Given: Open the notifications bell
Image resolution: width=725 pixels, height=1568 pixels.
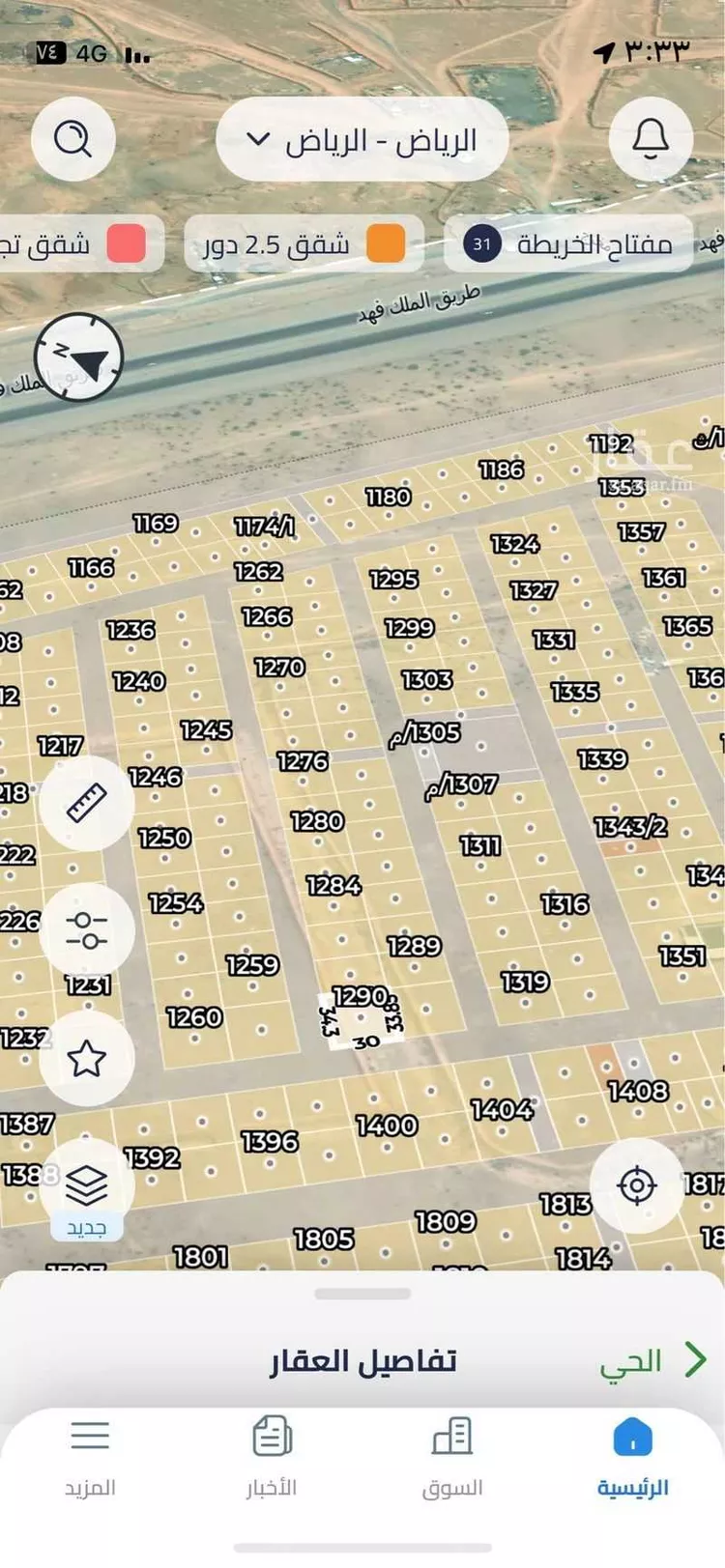Looking at the screenshot, I should point(651,139).
